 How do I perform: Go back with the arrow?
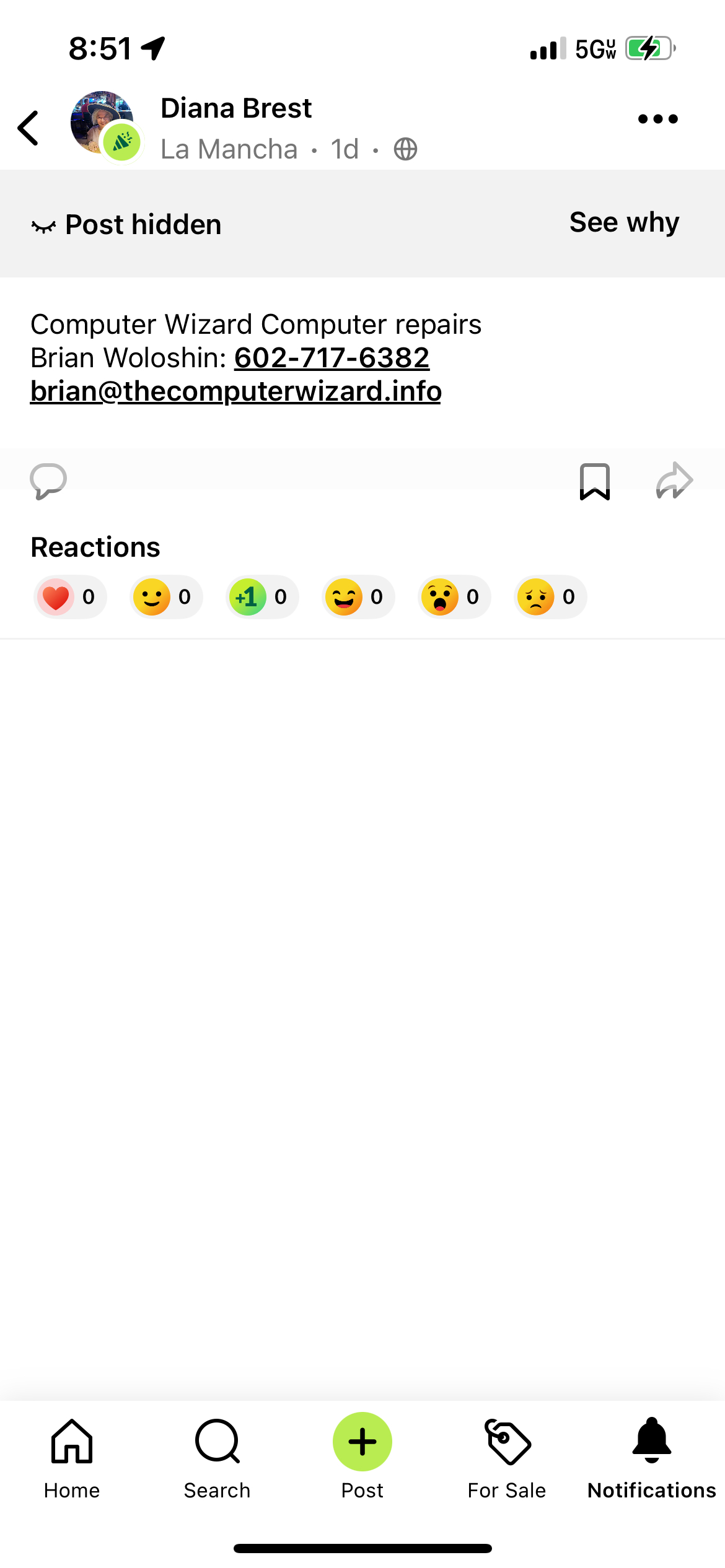click(x=29, y=128)
